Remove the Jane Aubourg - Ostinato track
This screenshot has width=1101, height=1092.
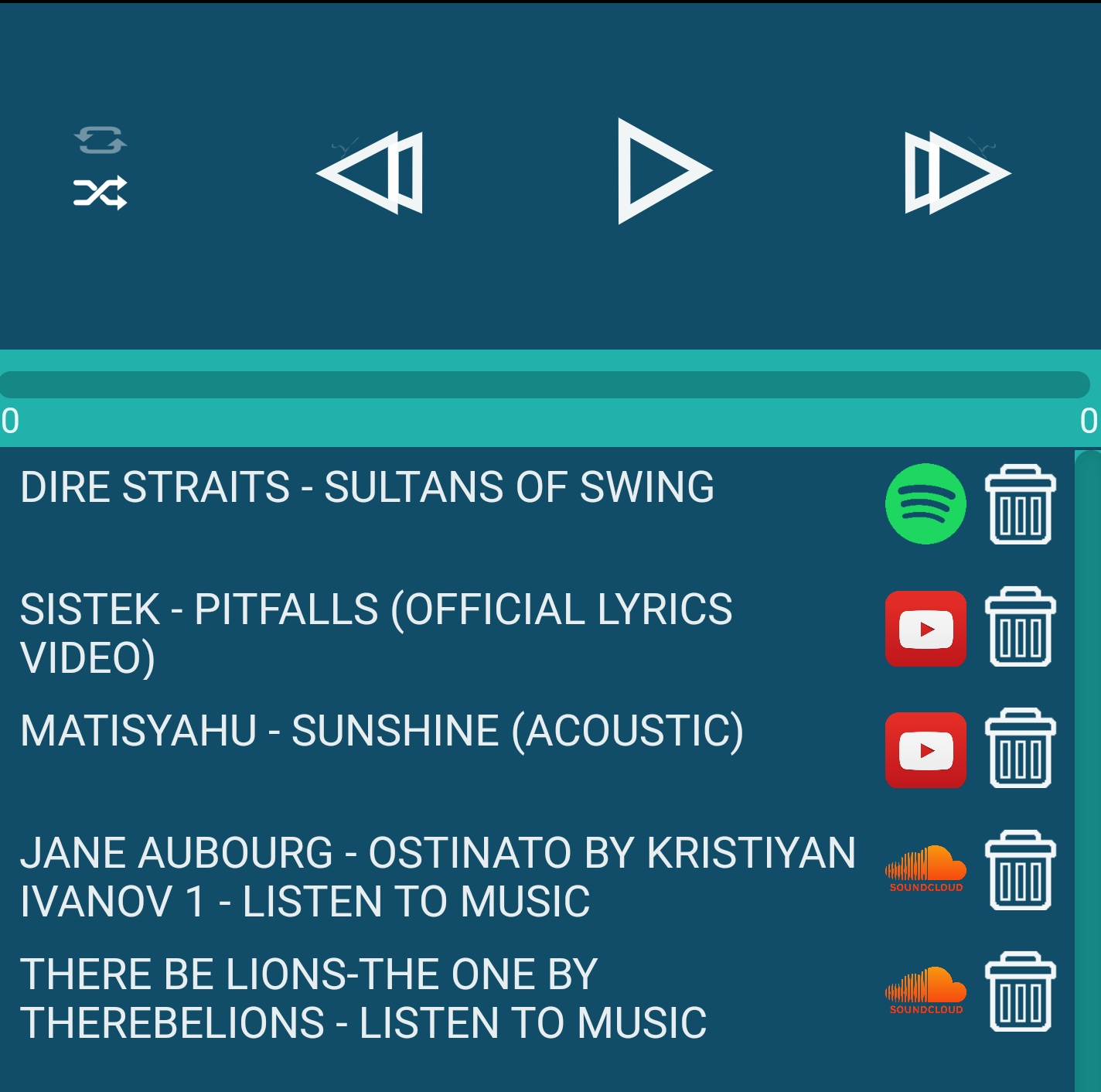pos(1020,870)
